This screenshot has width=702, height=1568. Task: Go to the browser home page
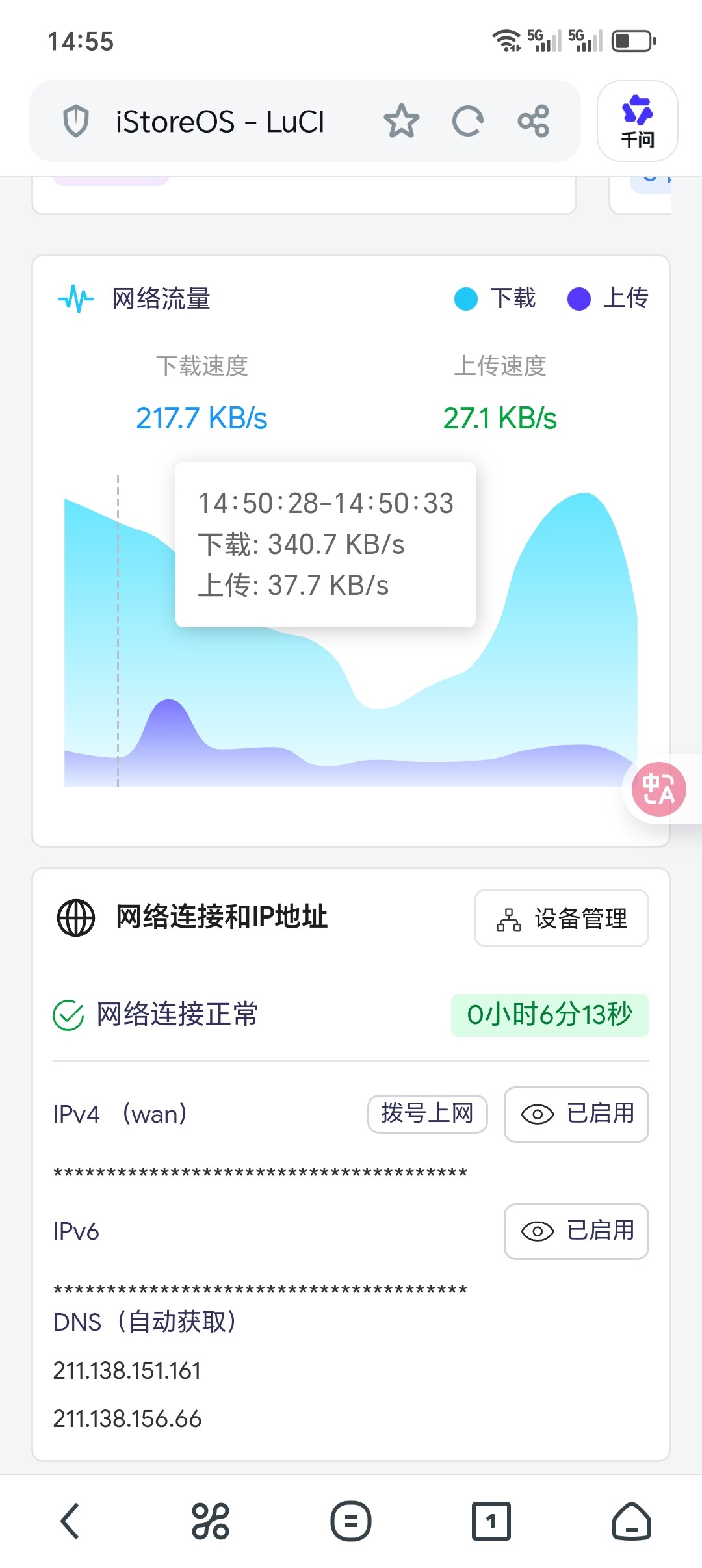point(632,1521)
